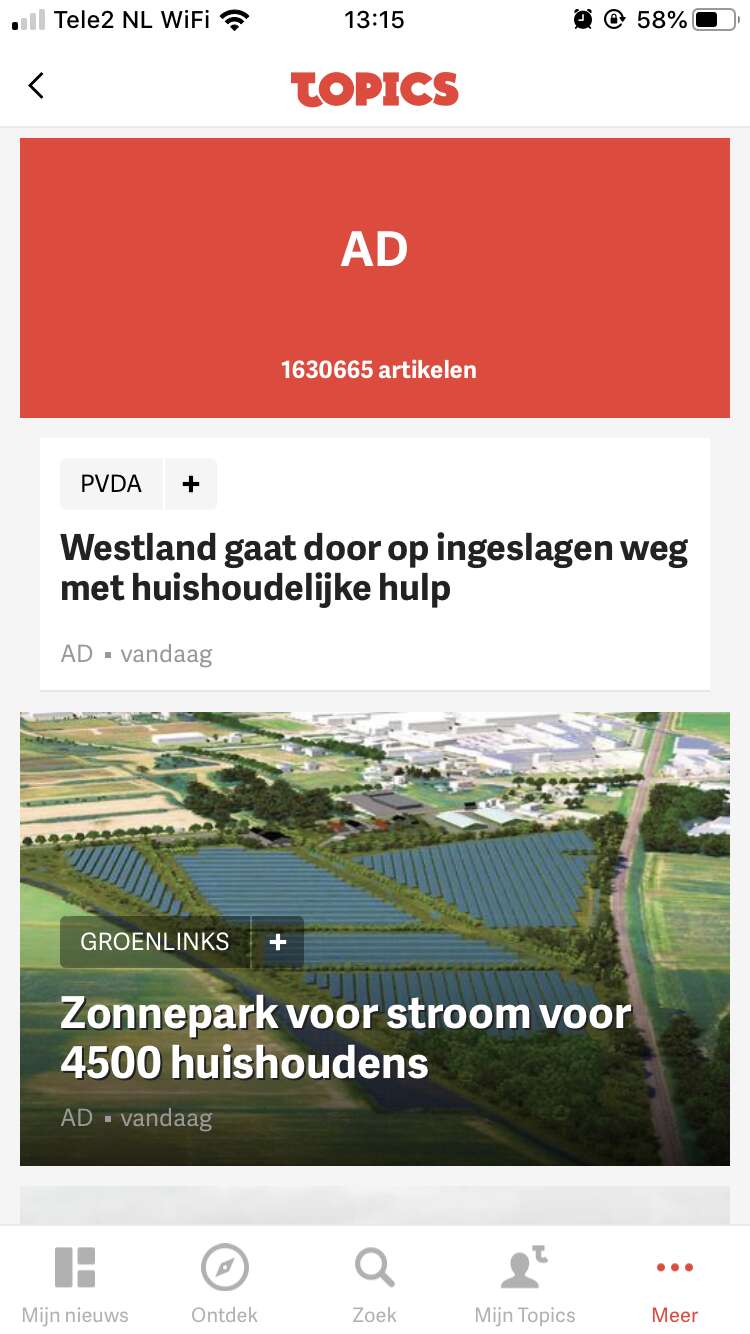Viewport: 750px width, 1334px height.
Task: Switch to the Mijn nieuws tab
Action: (x=75, y=1283)
